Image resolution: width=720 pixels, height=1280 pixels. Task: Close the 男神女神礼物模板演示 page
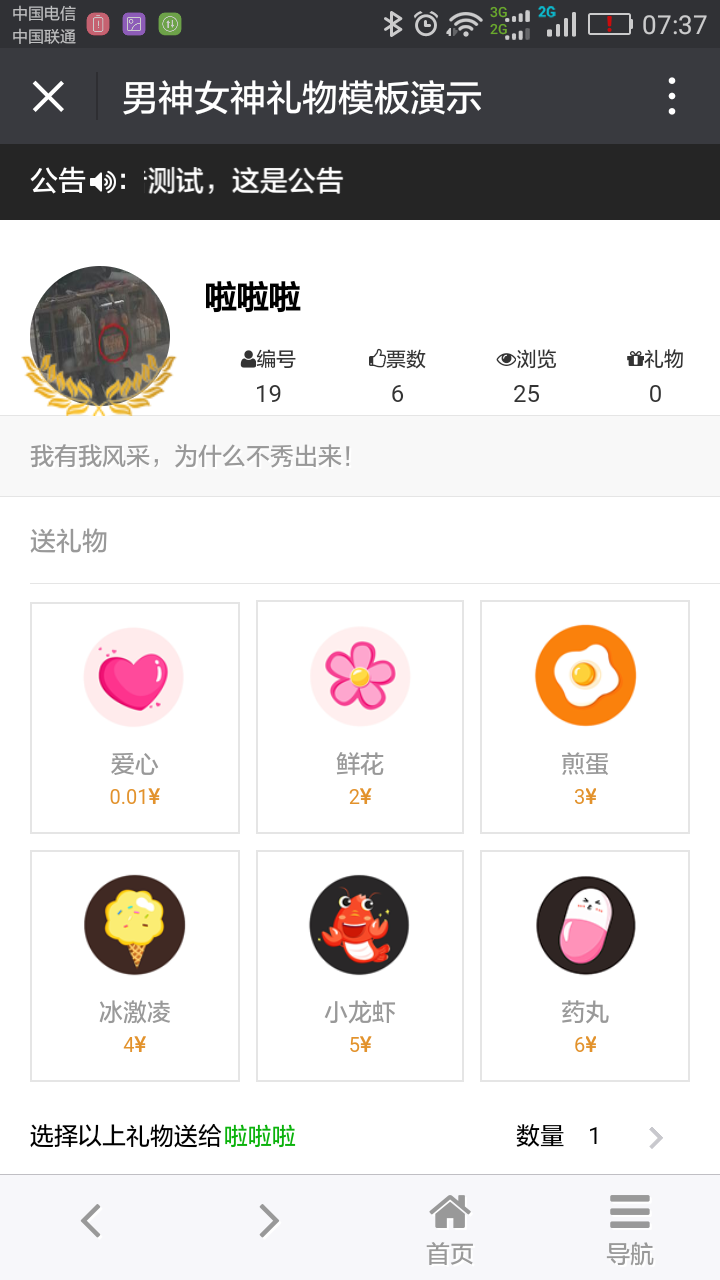click(48, 97)
